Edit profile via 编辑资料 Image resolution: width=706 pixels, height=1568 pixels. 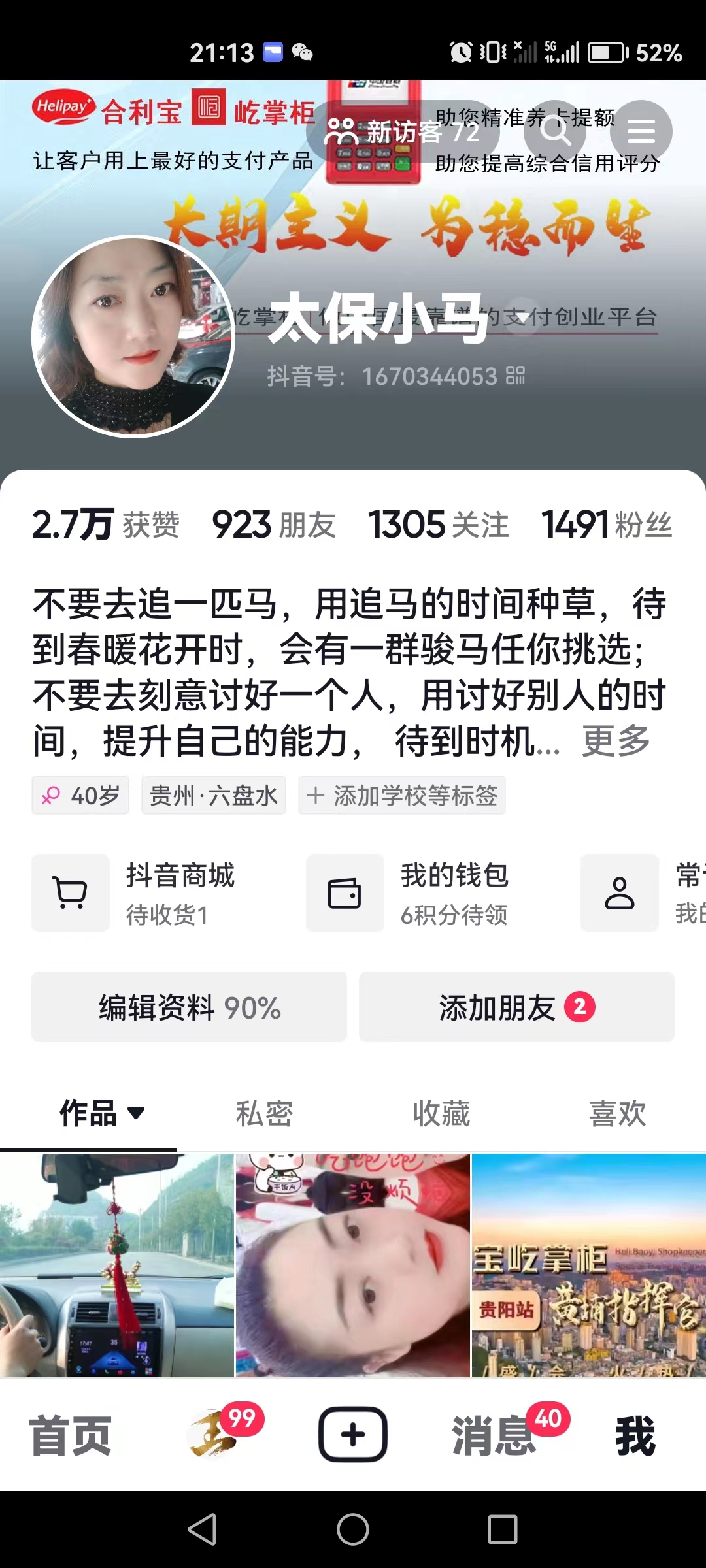pos(189,1007)
